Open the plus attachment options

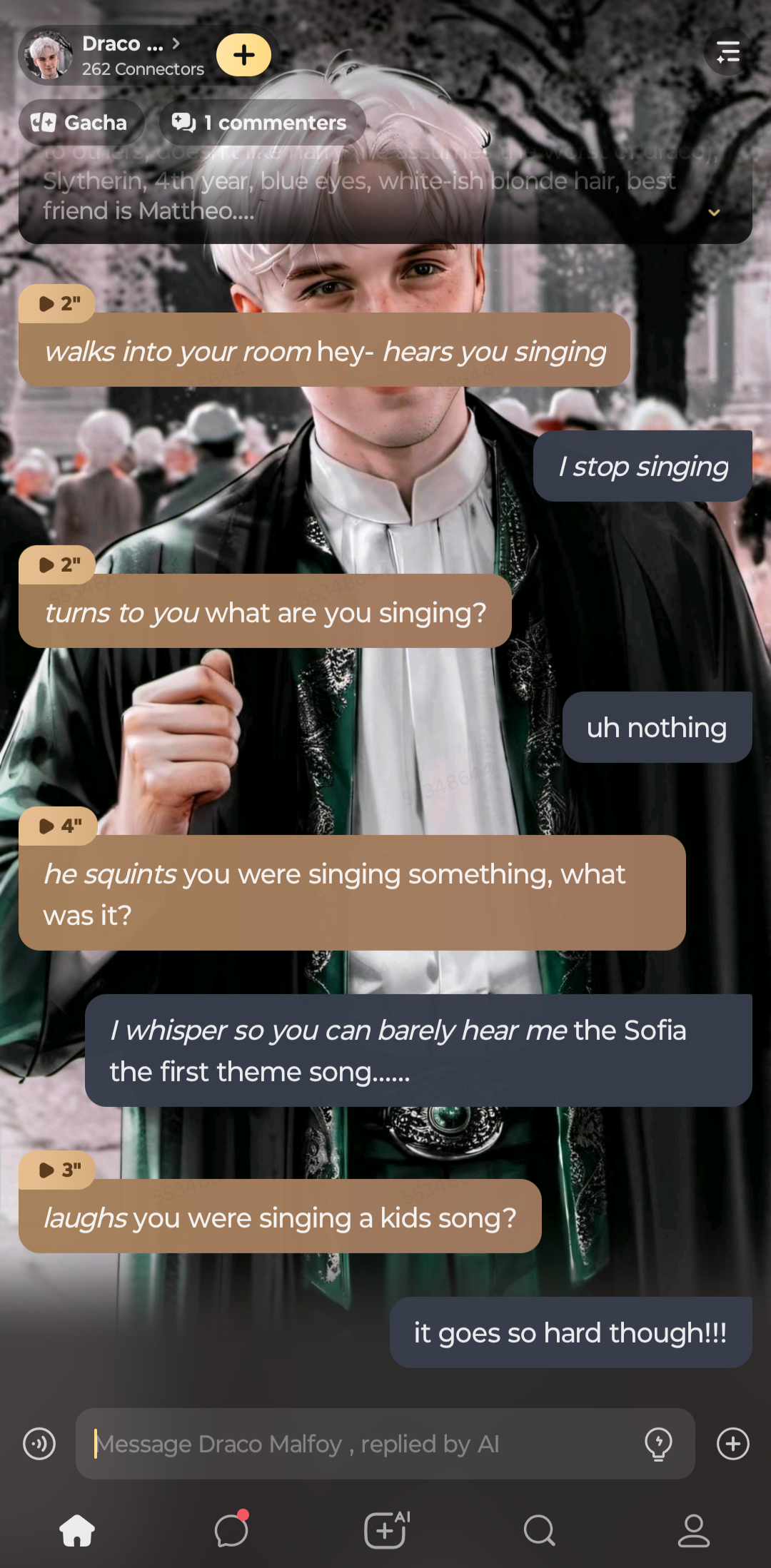click(732, 1444)
